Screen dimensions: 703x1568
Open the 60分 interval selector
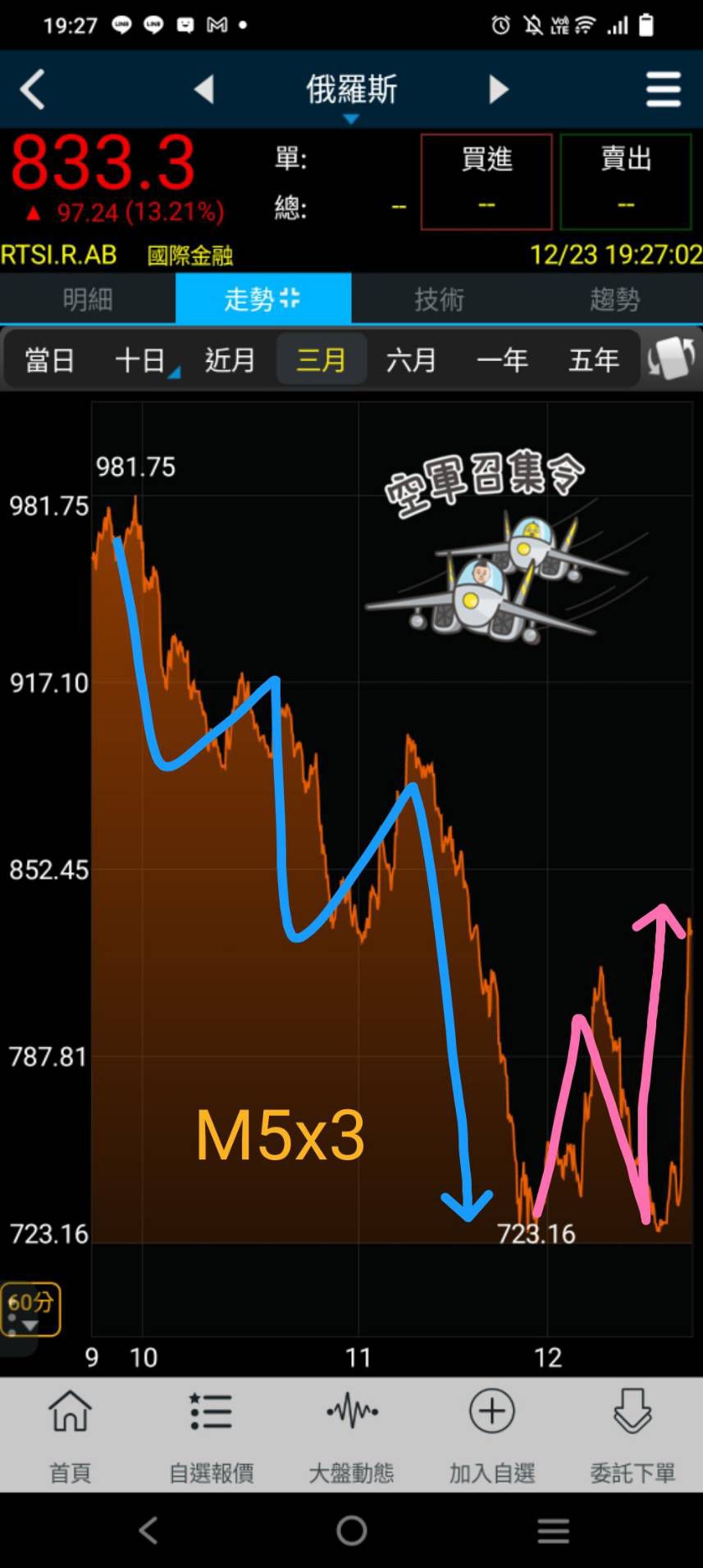tap(30, 1309)
